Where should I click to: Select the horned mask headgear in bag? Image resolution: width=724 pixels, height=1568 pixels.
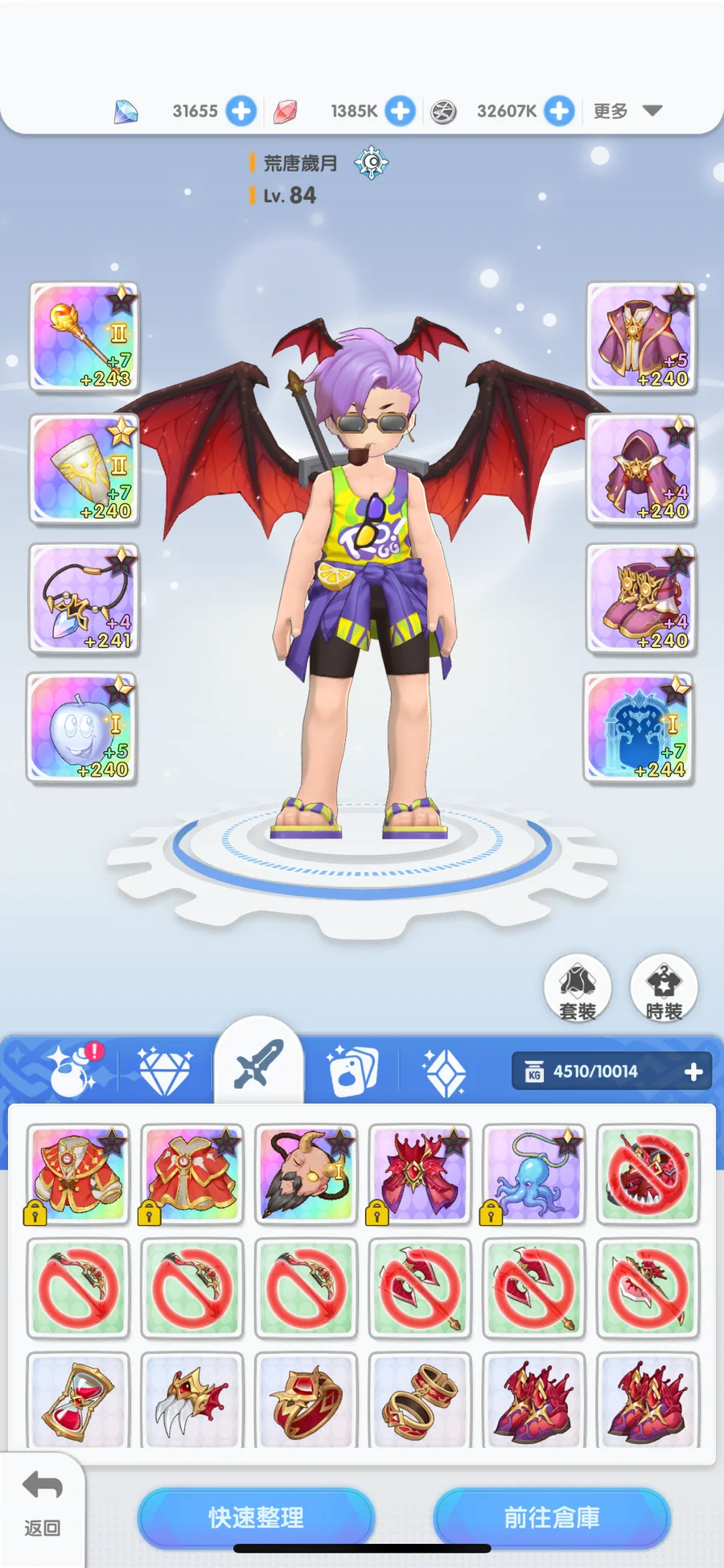[306, 1174]
